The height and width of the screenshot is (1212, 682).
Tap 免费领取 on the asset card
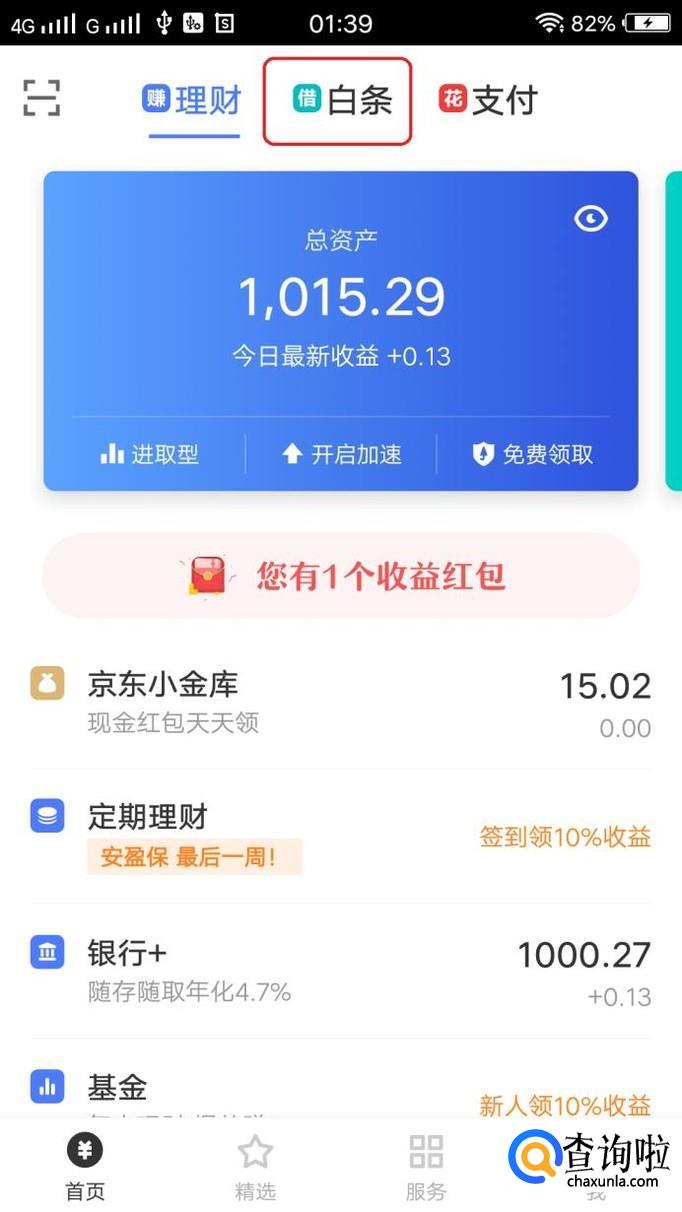click(533, 455)
